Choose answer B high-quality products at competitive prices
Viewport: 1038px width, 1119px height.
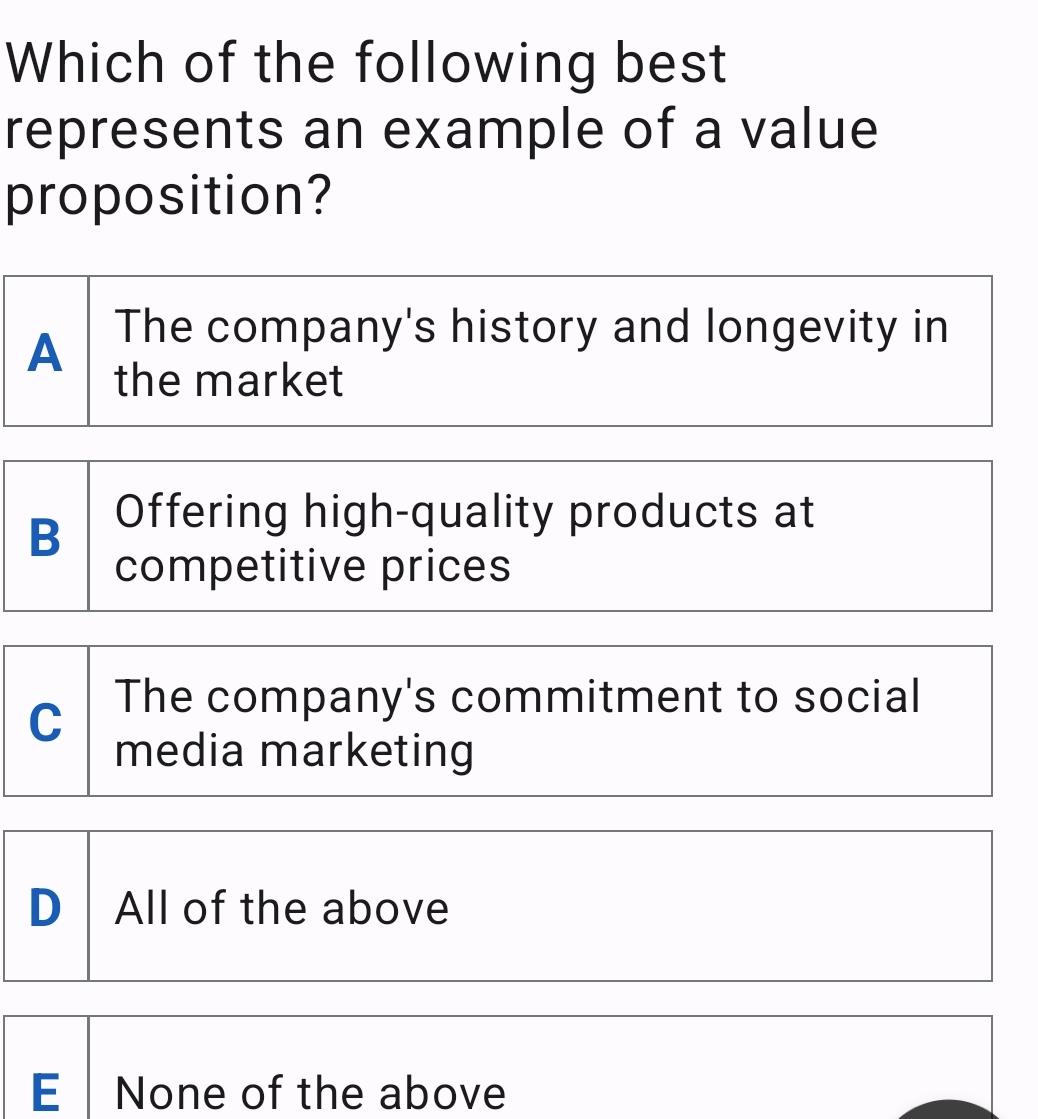(x=498, y=537)
